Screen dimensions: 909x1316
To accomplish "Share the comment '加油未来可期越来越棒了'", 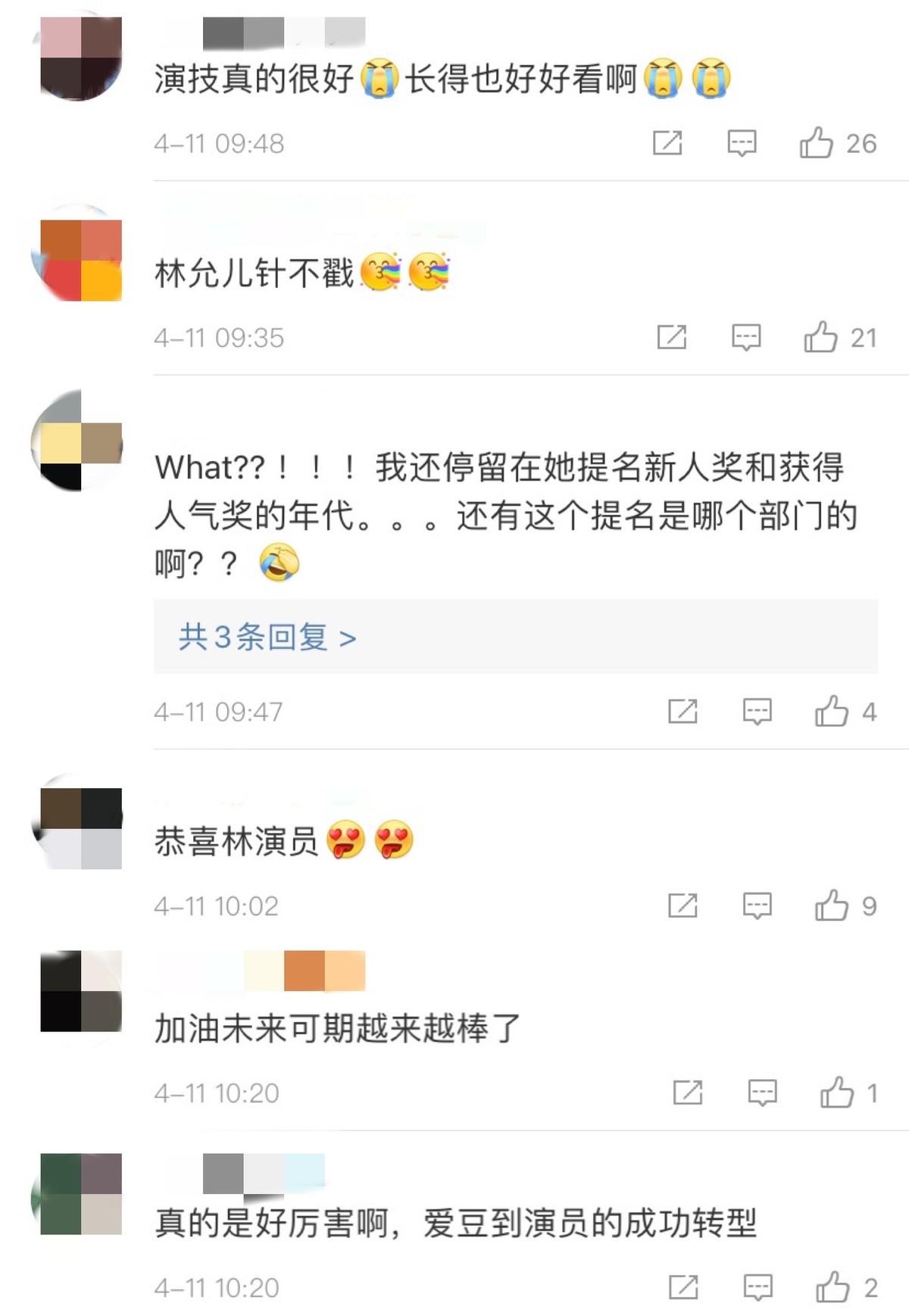I will [x=688, y=1093].
